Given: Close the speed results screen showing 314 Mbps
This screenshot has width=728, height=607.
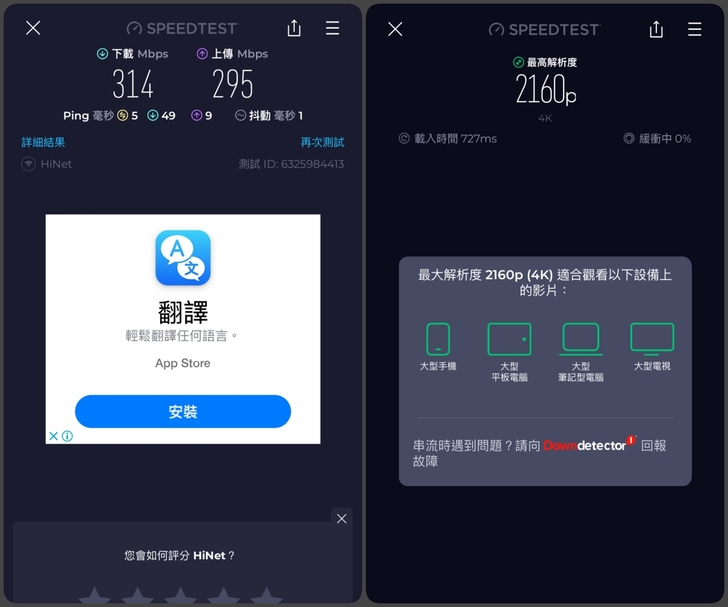Looking at the screenshot, I should (33, 28).
